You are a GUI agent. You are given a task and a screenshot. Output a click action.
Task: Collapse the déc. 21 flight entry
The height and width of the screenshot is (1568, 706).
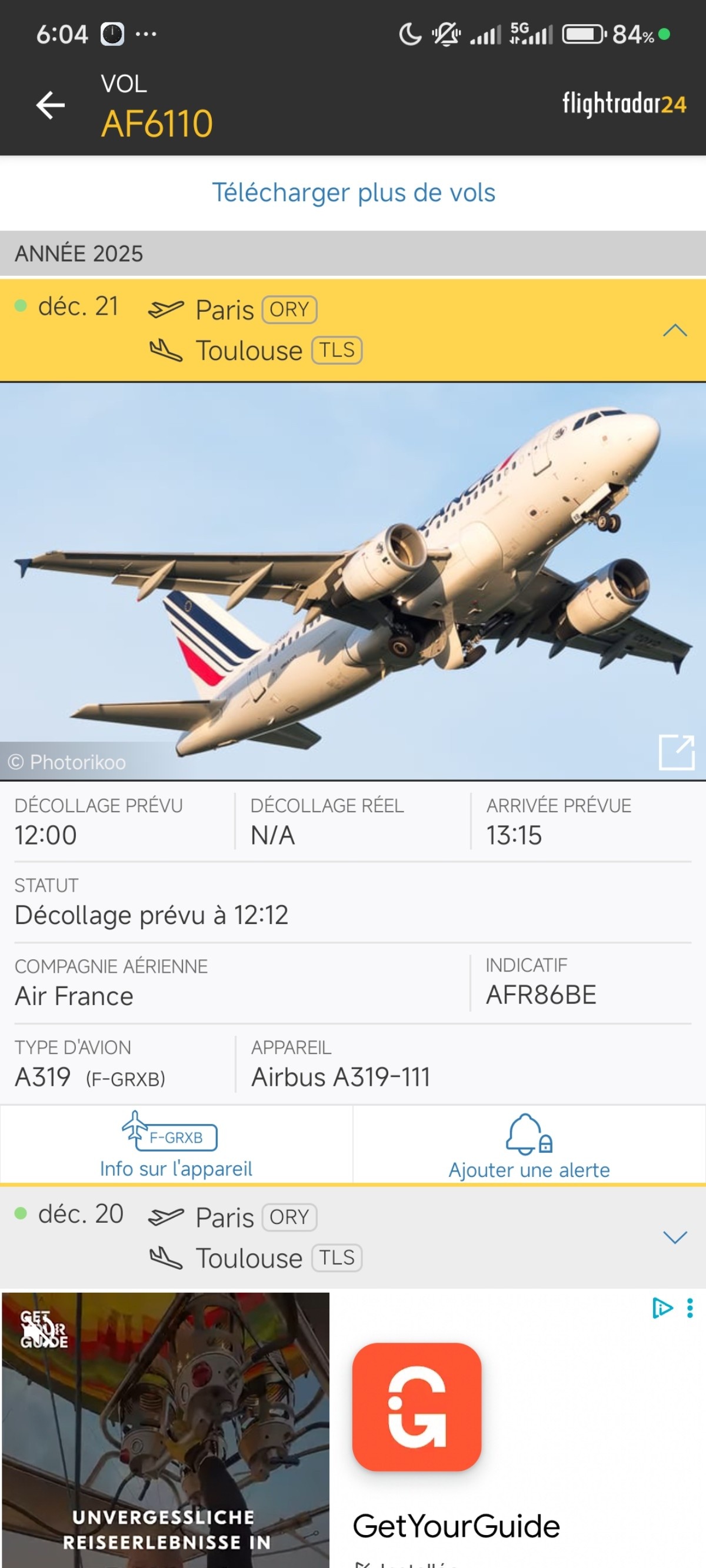click(674, 331)
